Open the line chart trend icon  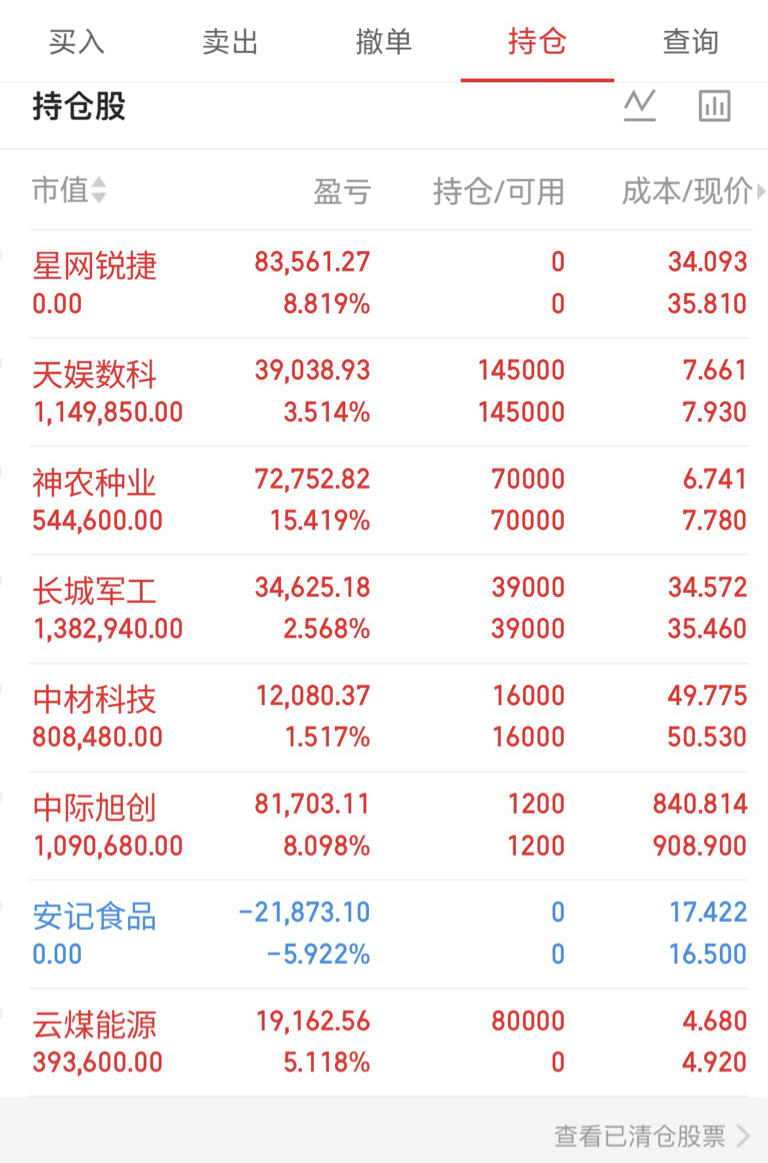coord(639,105)
